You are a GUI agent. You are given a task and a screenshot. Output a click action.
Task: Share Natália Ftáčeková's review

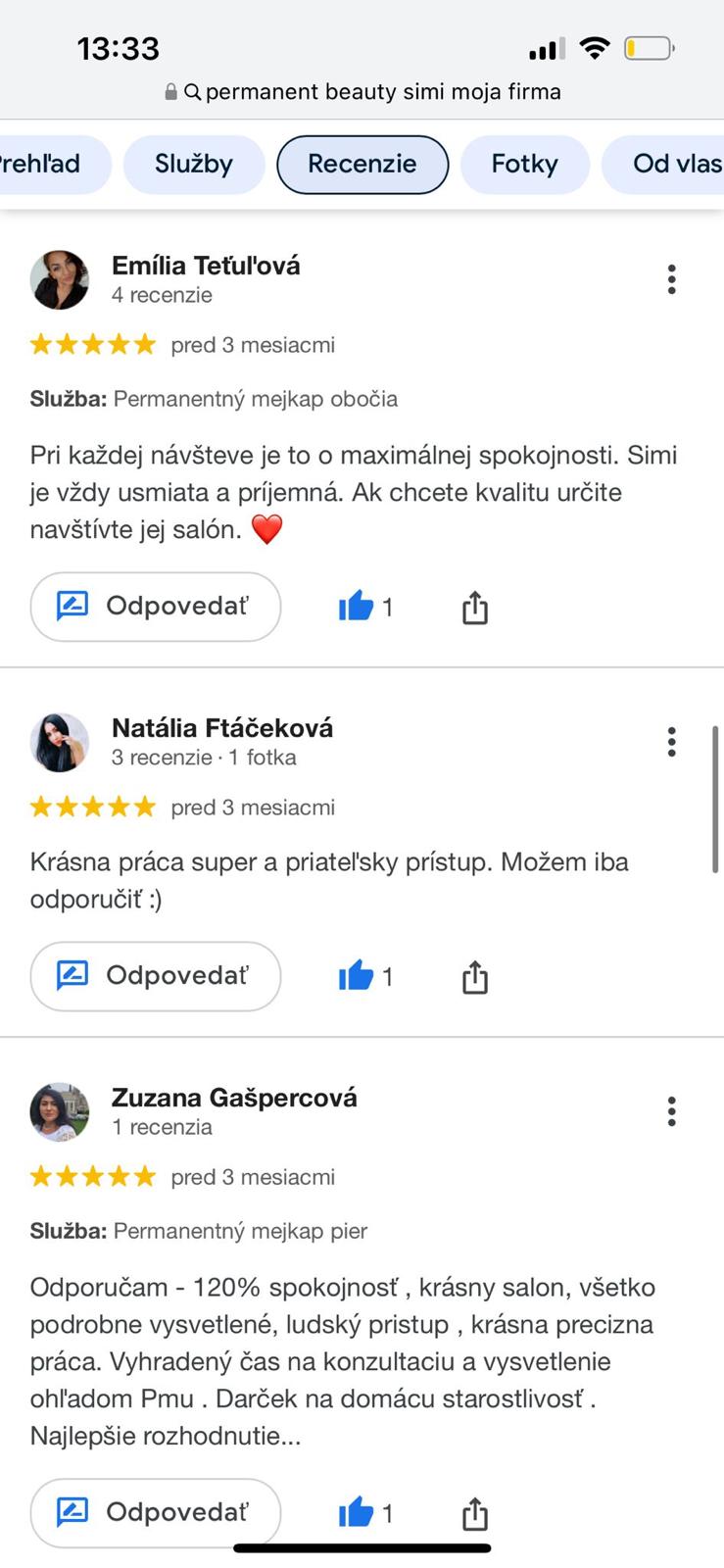tap(475, 977)
